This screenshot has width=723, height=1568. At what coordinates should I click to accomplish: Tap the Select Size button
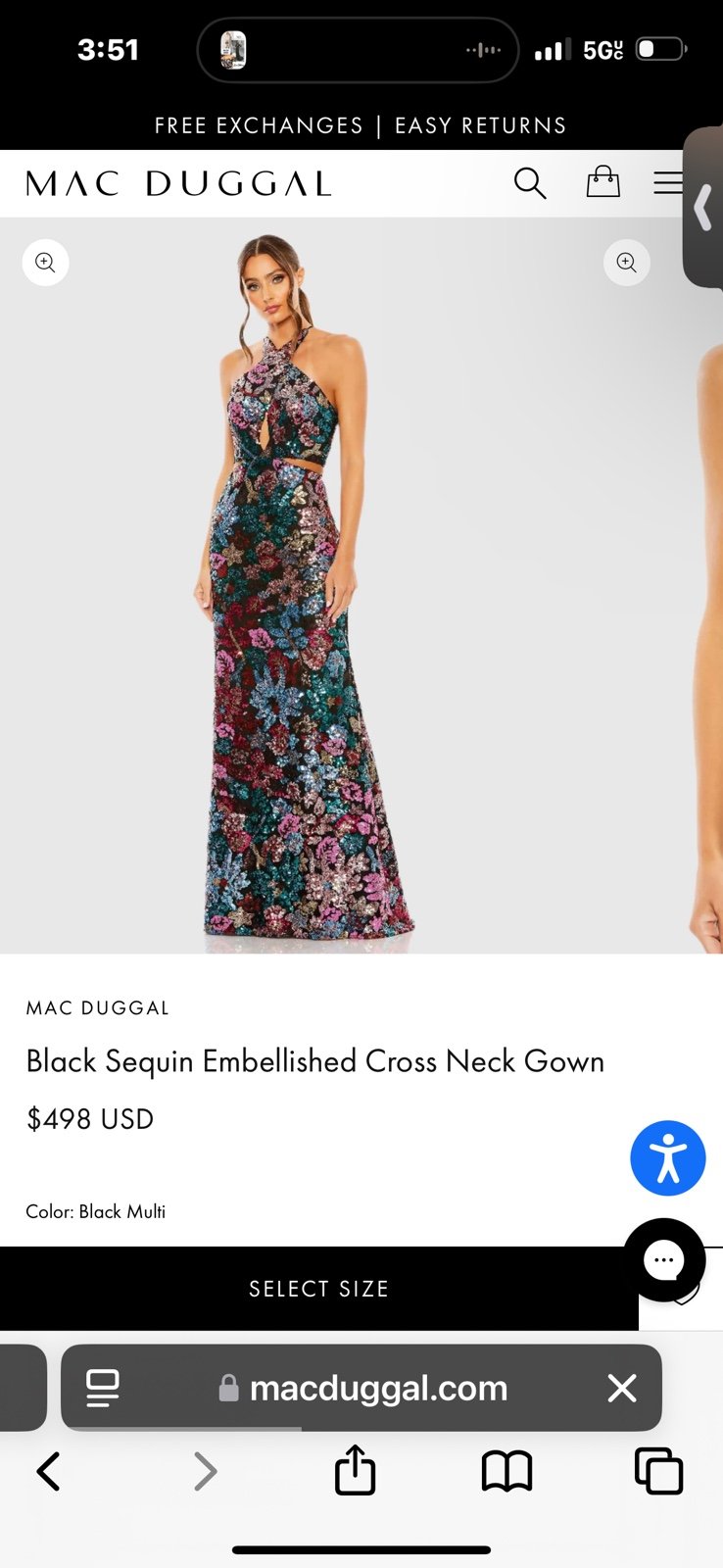pos(319,1289)
